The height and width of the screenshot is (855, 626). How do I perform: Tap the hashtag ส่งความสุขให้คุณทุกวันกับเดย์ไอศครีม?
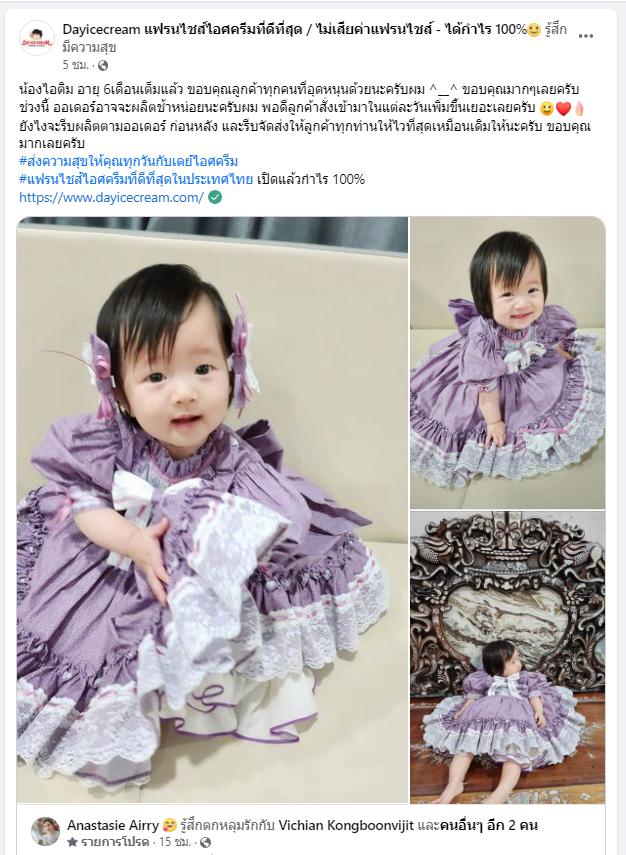click(x=128, y=162)
